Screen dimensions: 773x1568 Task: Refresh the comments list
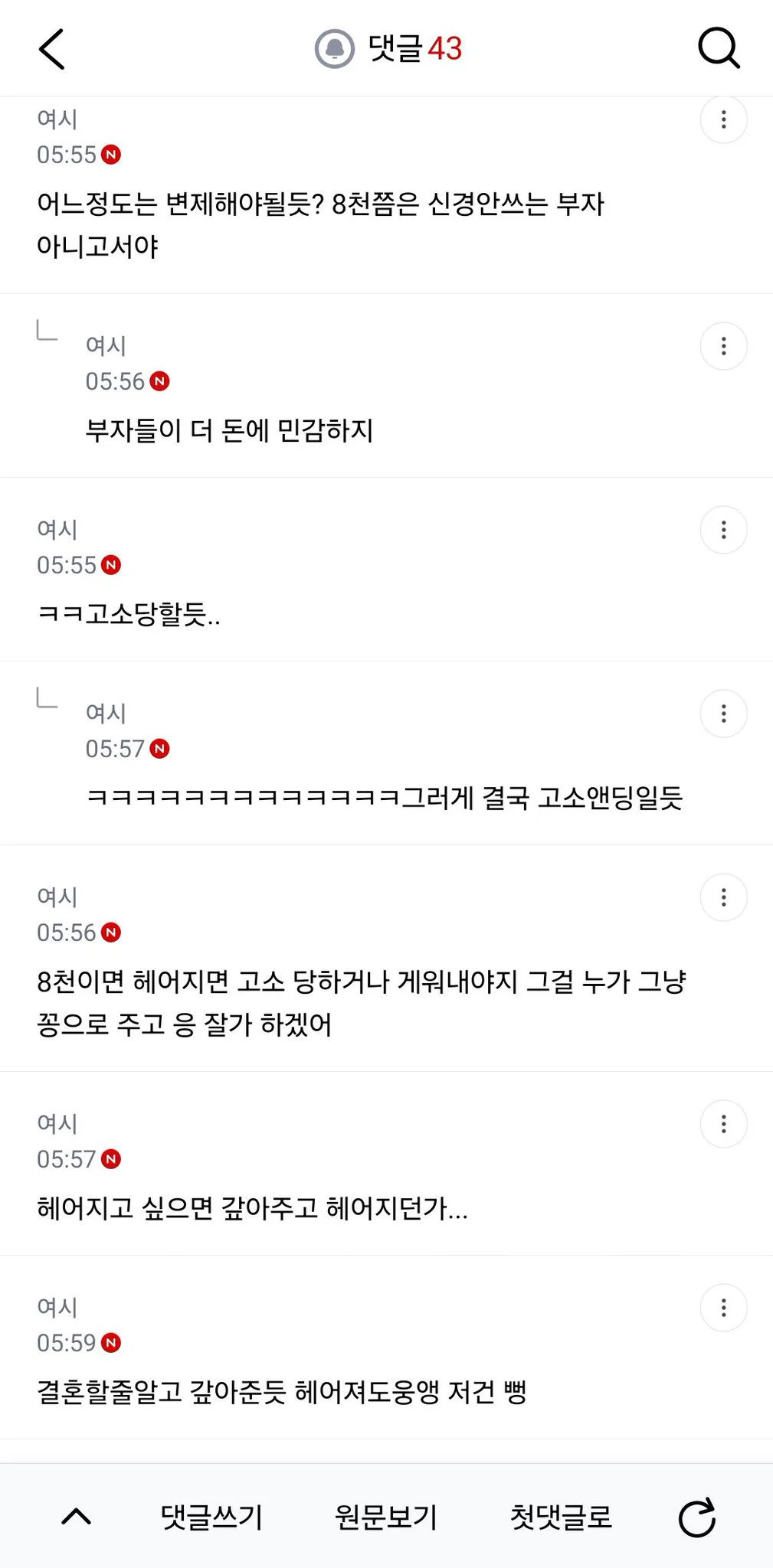(x=697, y=1517)
